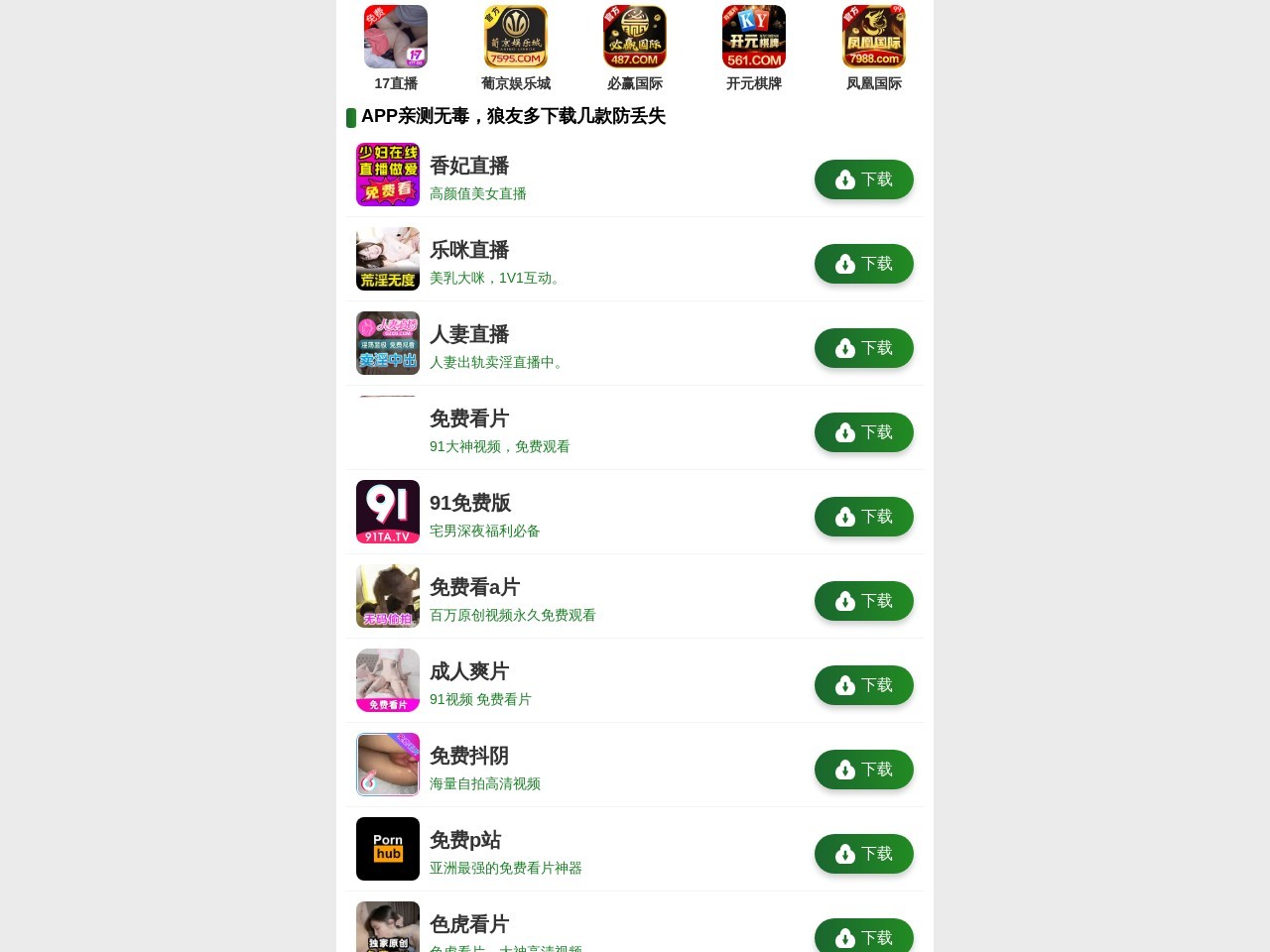Tap 下载 next to 人妻直播

pos(863,348)
